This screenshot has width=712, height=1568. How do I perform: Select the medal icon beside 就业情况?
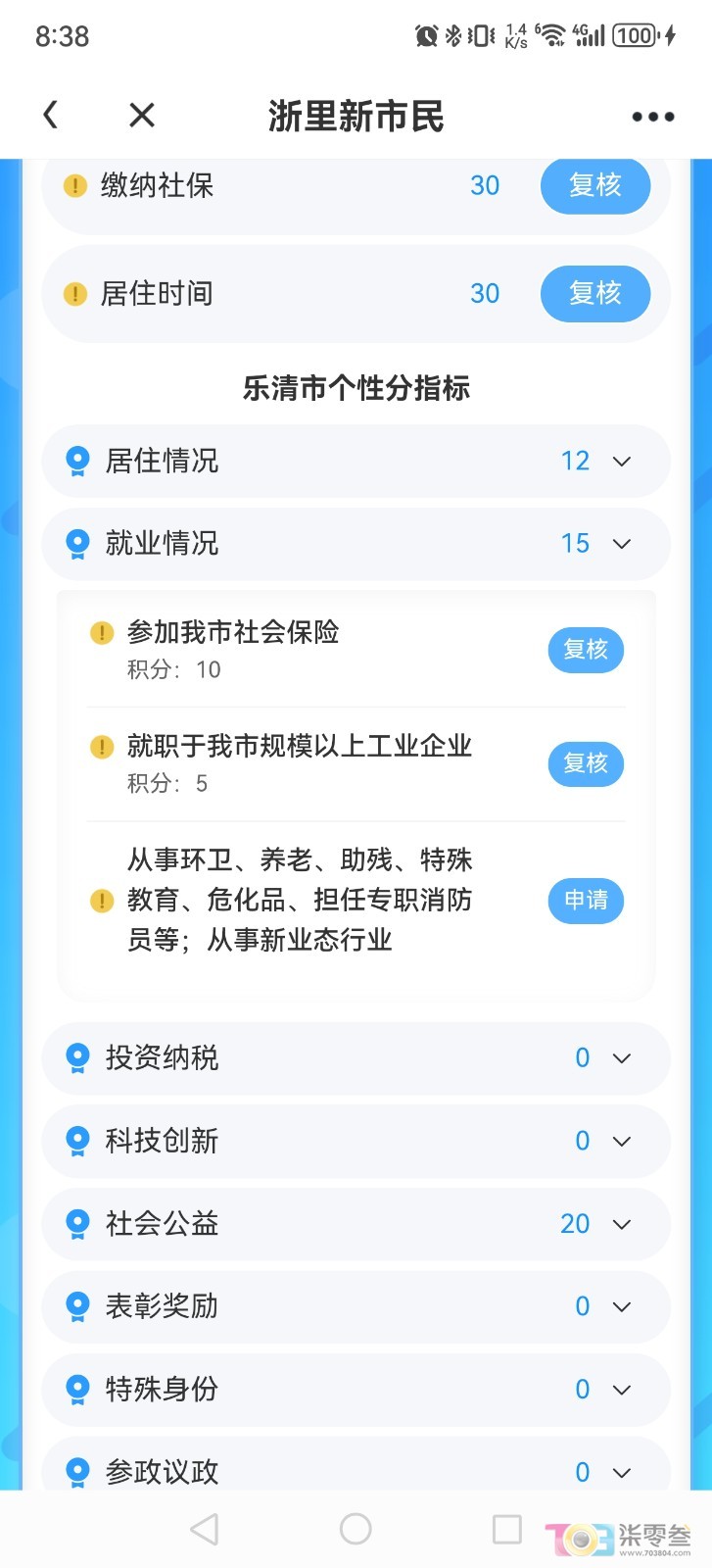[x=76, y=544]
